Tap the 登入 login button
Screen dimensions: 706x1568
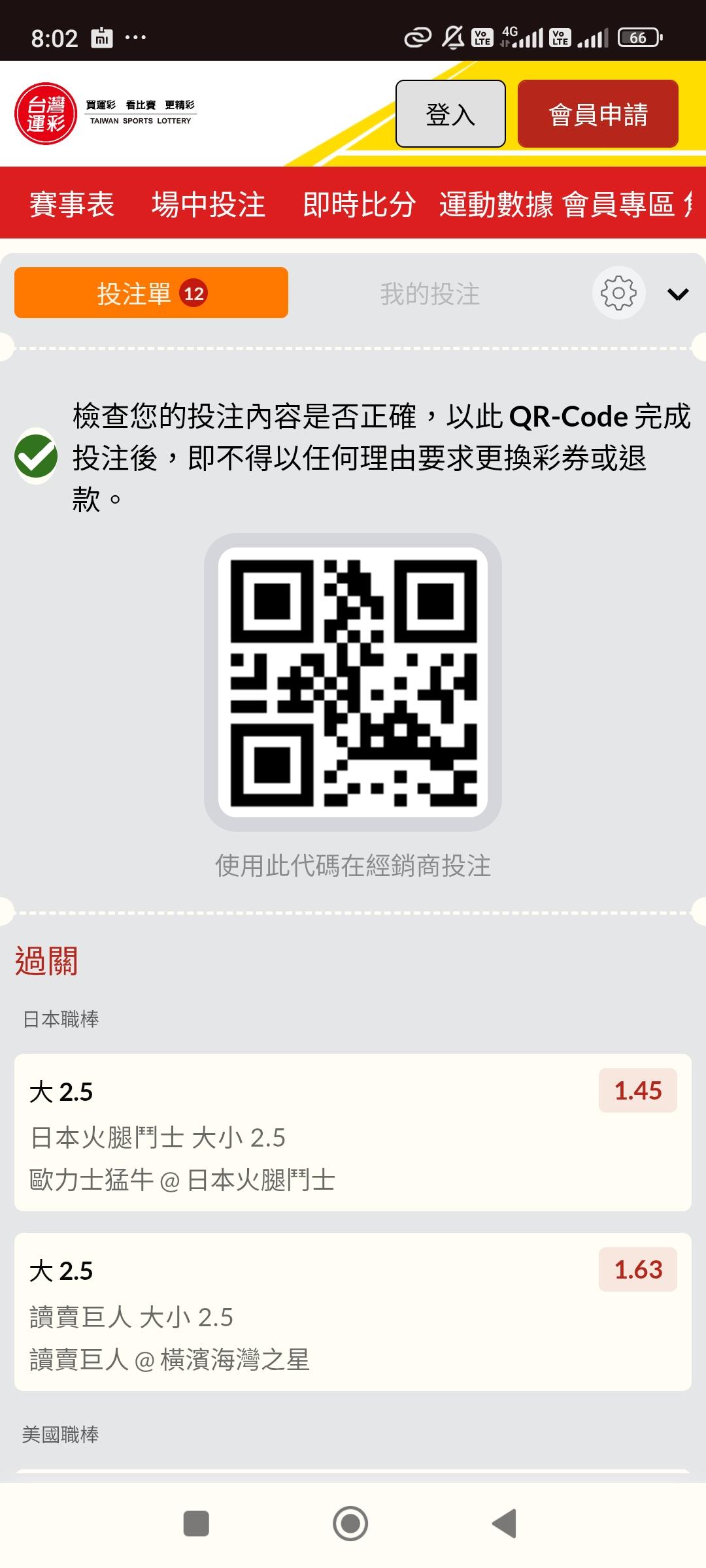tap(450, 114)
